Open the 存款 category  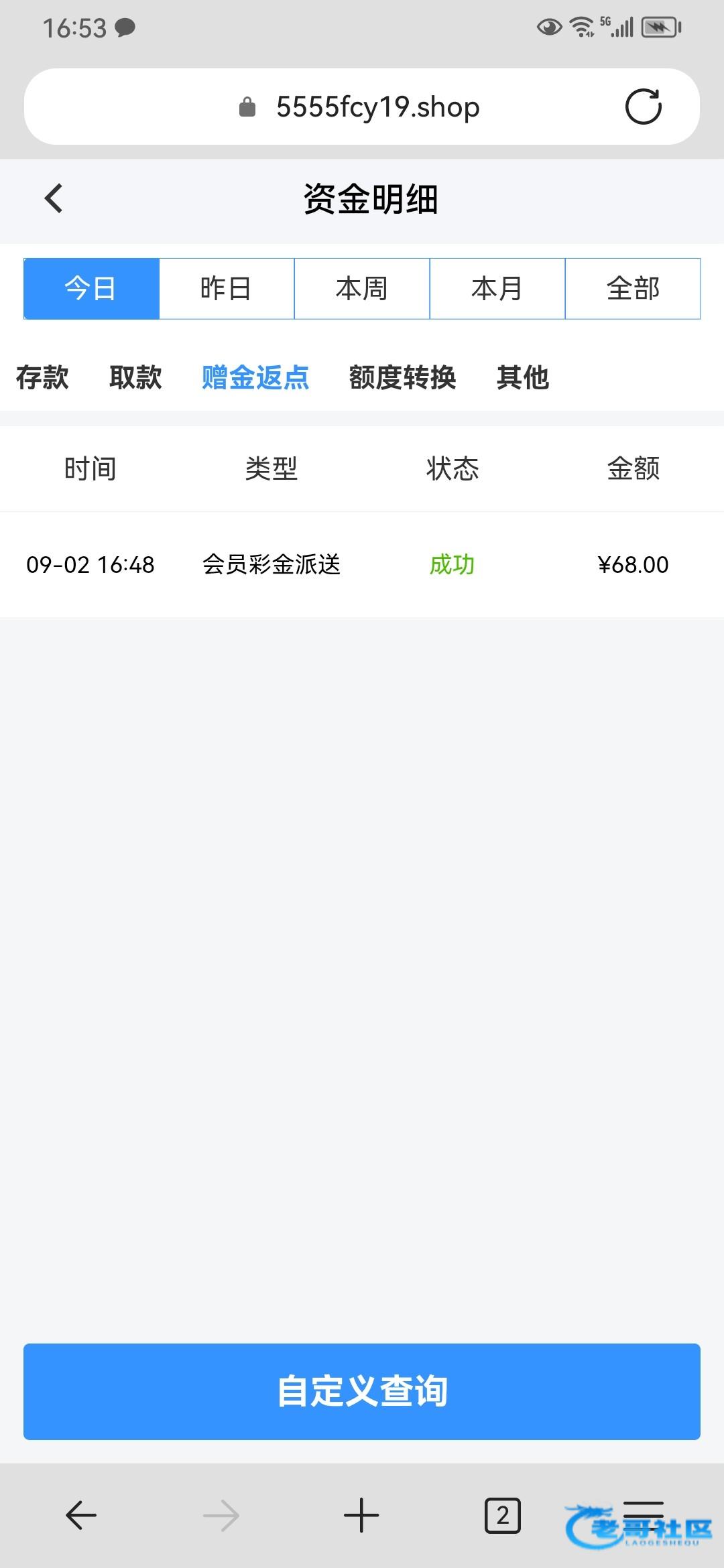42,377
